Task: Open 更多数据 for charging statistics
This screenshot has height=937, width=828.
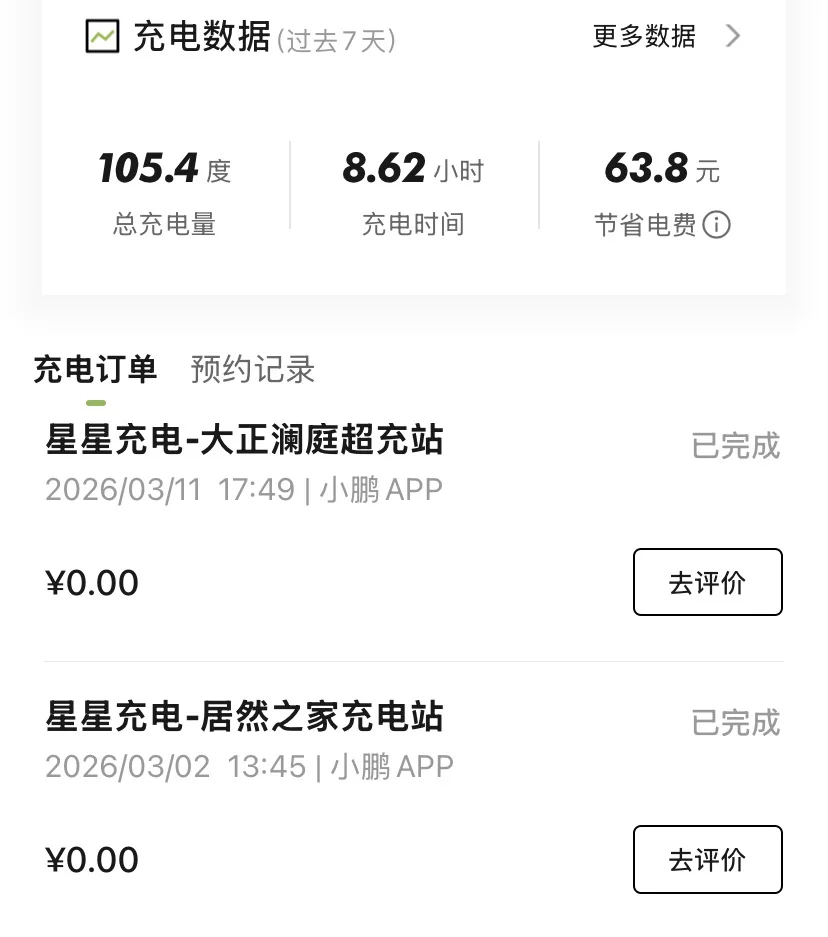Action: click(665, 37)
